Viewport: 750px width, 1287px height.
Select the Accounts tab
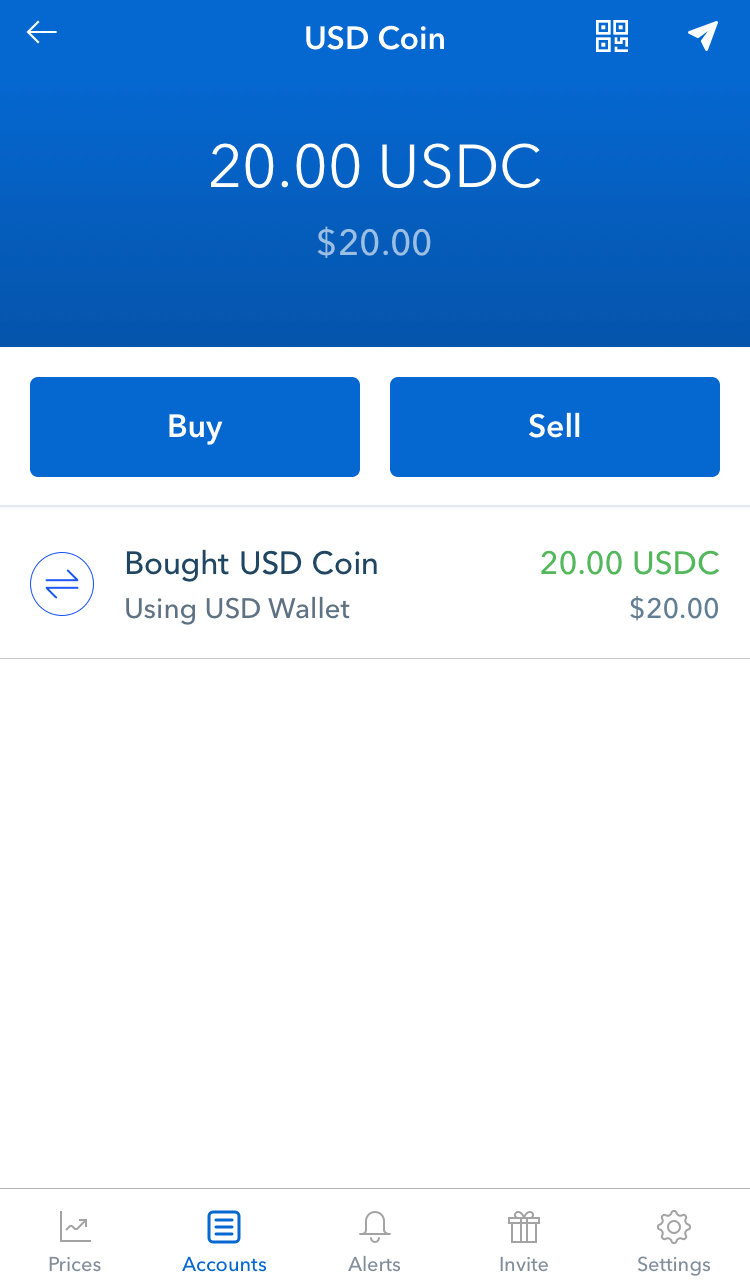tap(225, 1240)
